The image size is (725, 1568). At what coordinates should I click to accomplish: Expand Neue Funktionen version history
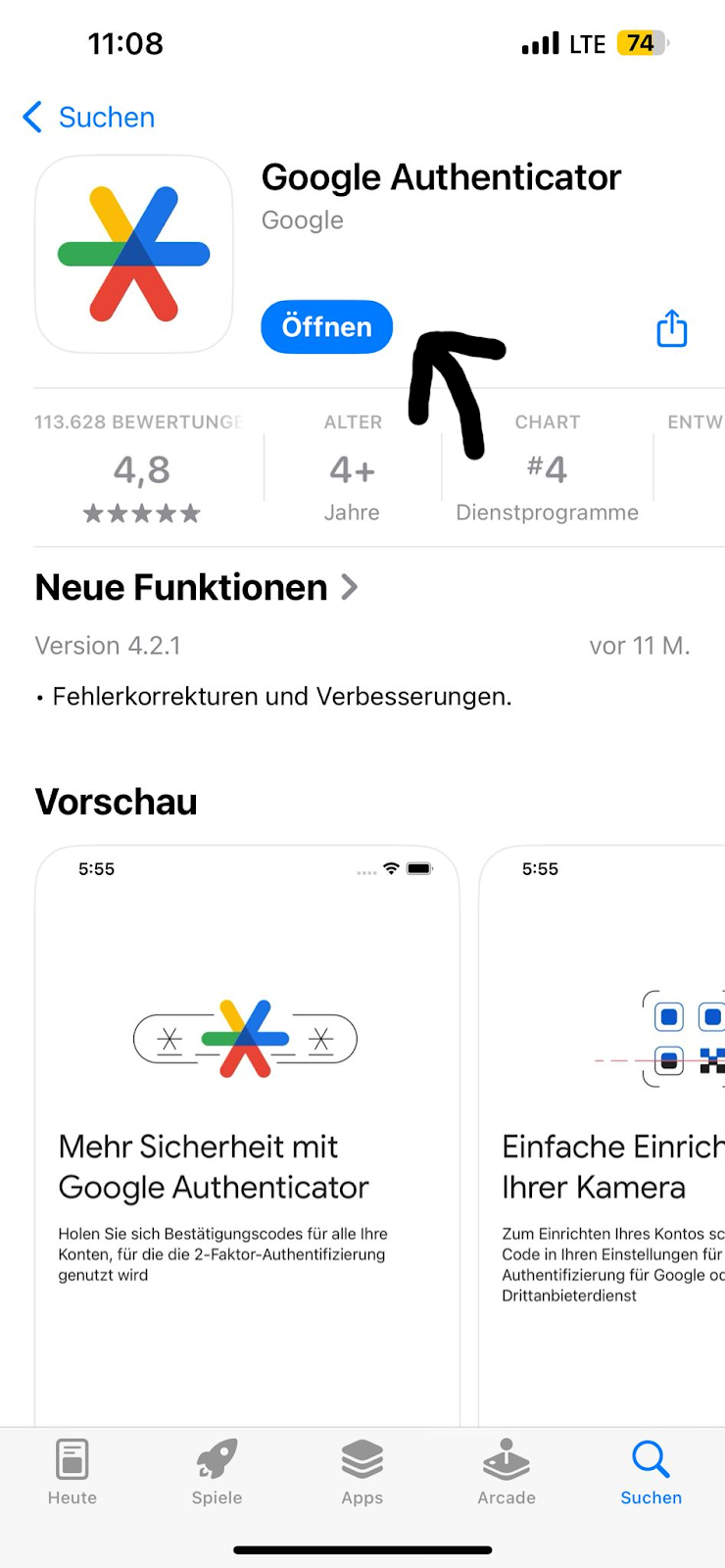(196, 588)
